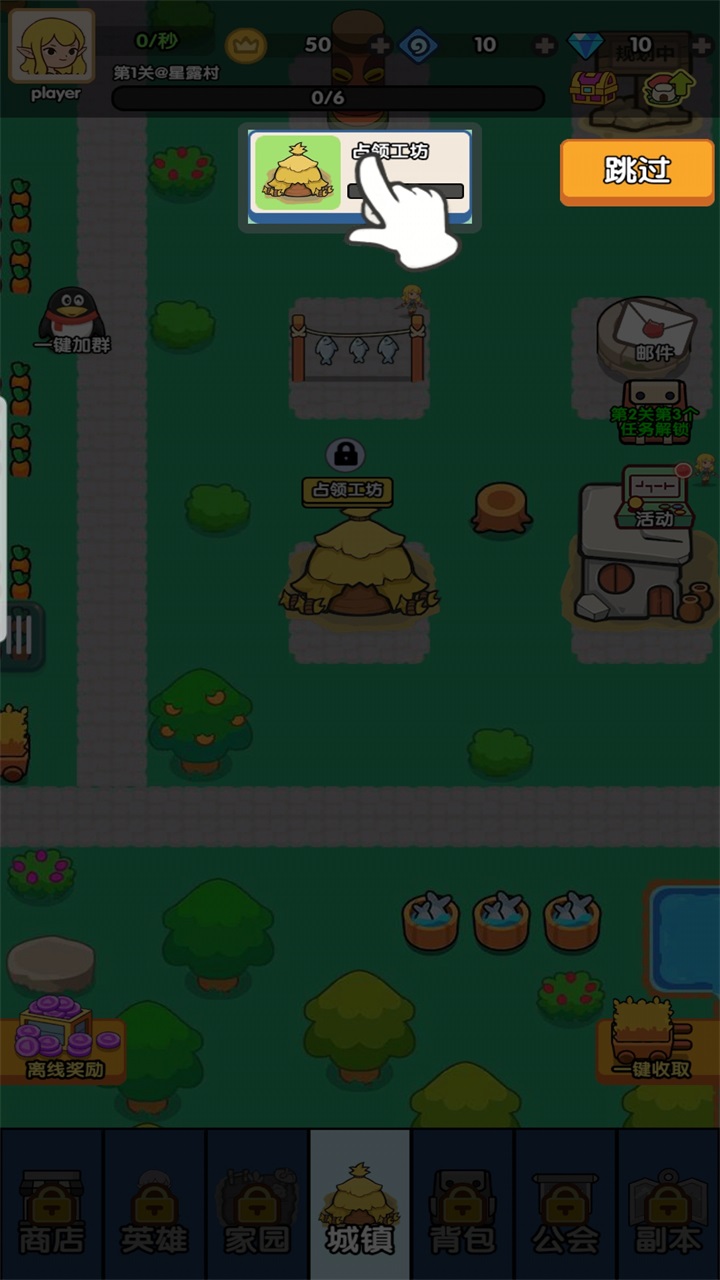Join the group via 一键加群

(x=72, y=320)
